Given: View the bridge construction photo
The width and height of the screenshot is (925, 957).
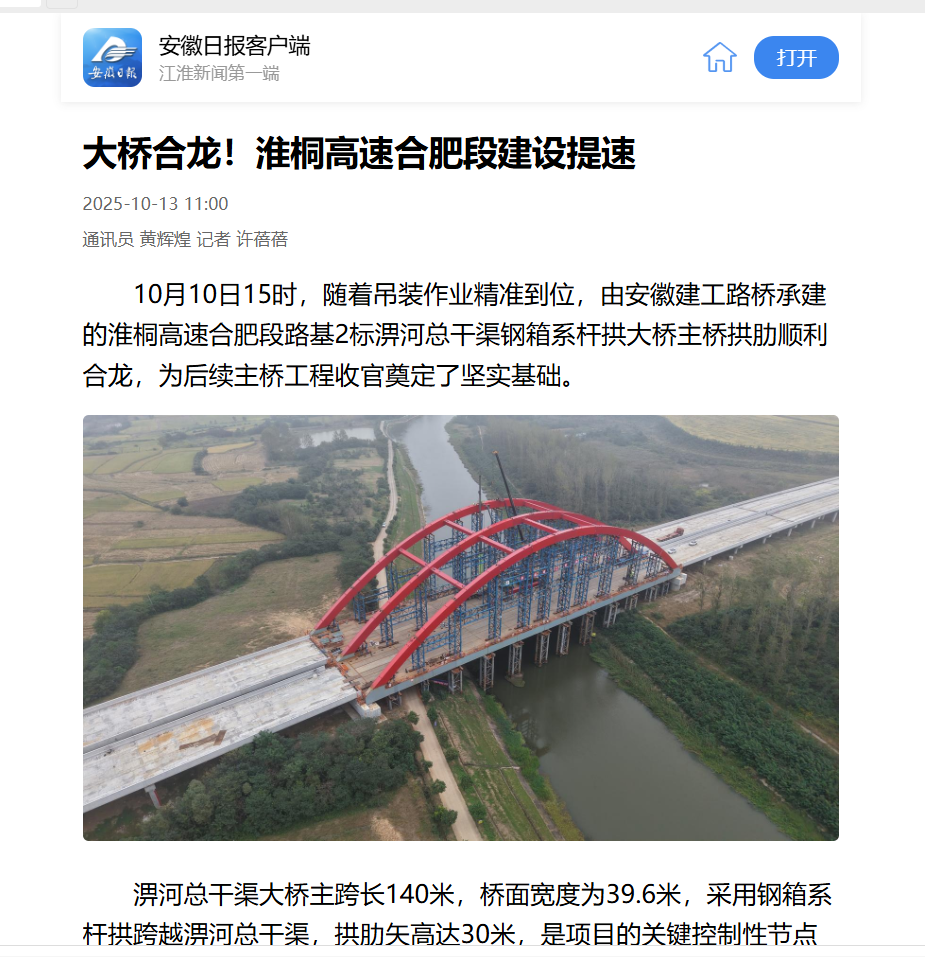Looking at the screenshot, I should pyautogui.click(x=460, y=627).
